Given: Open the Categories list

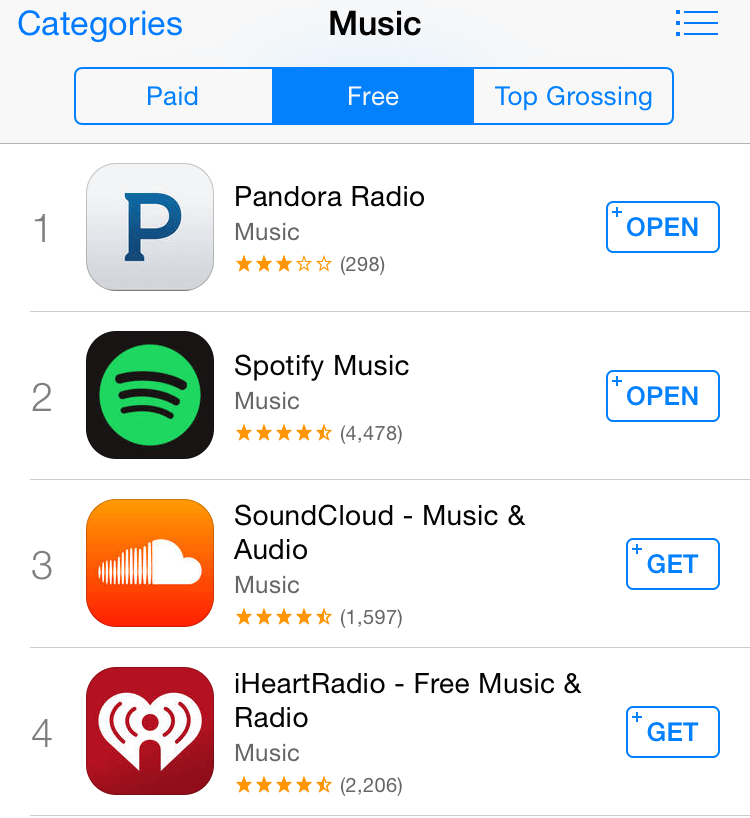Looking at the screenshot, I should click(x=100, y=24).
